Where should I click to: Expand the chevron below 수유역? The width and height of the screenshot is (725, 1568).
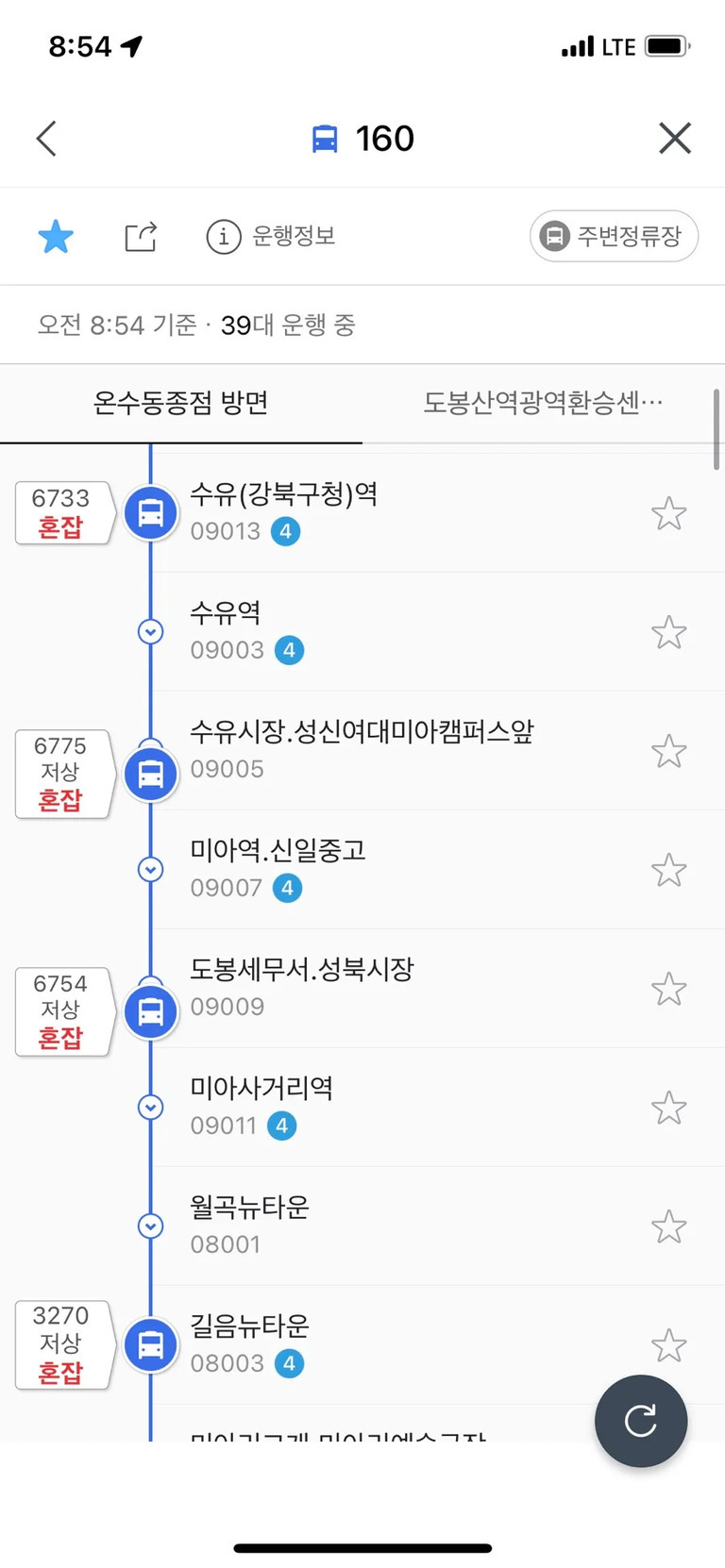pos(150,632)
